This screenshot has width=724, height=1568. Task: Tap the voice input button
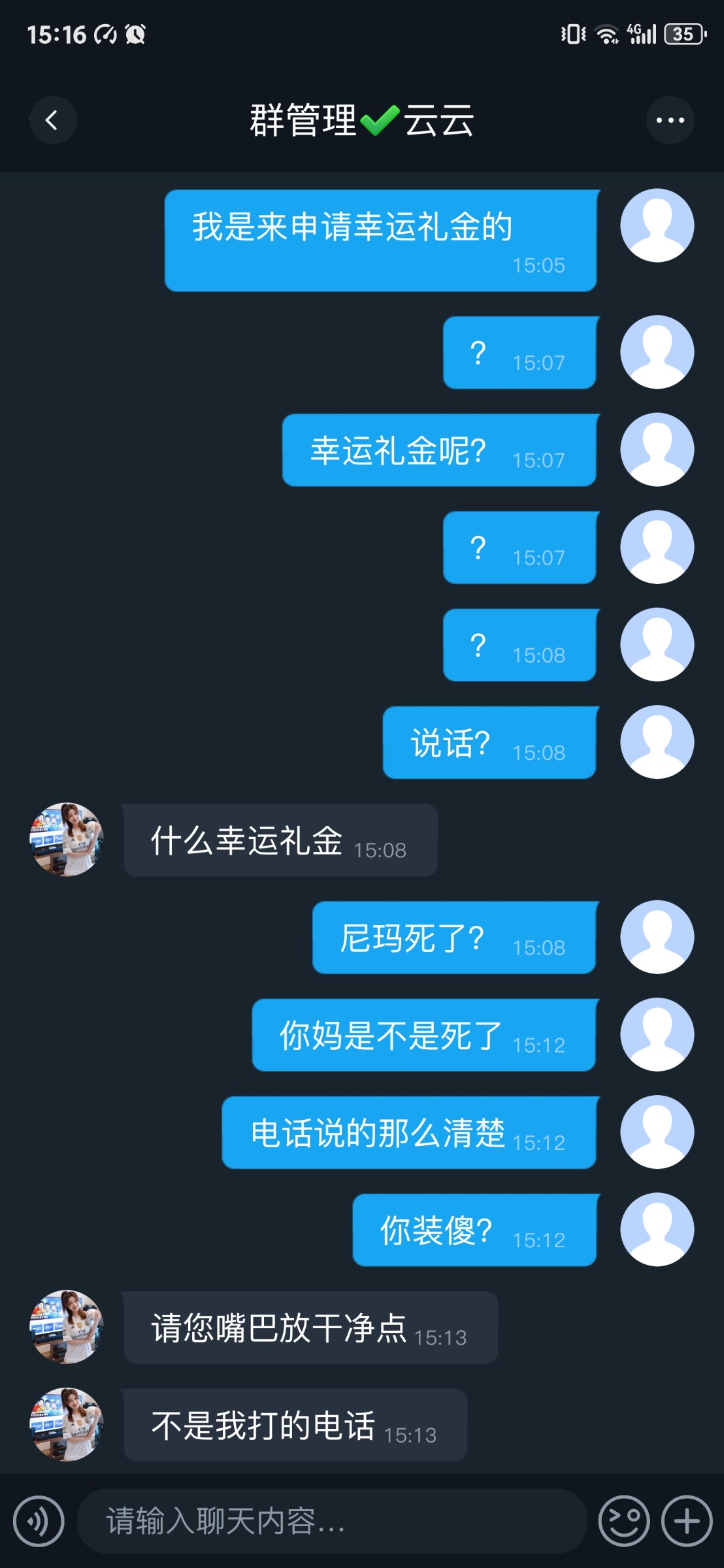point(39,1521)
